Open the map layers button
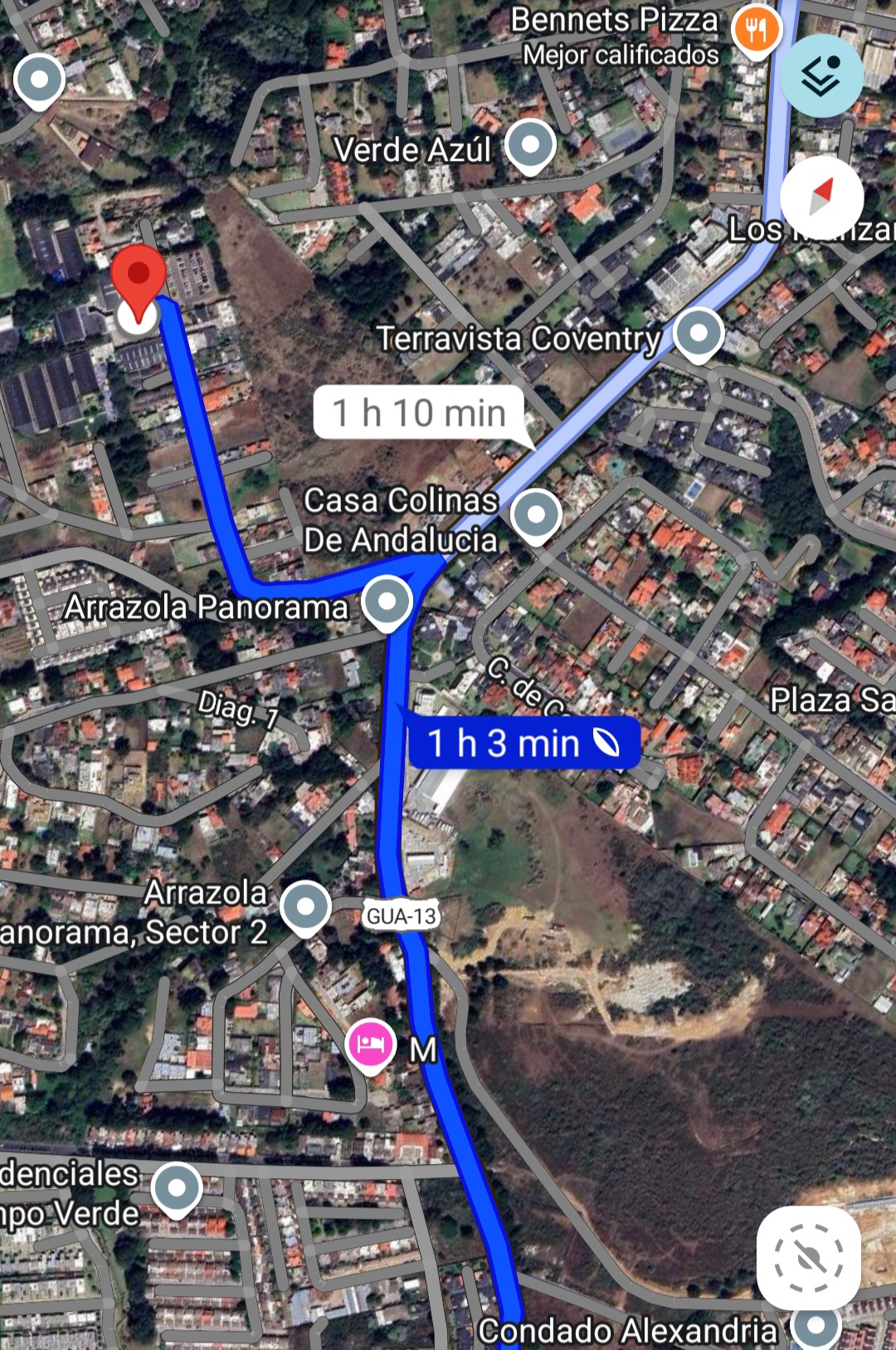 pyautogui.click(x=821, y=76)
